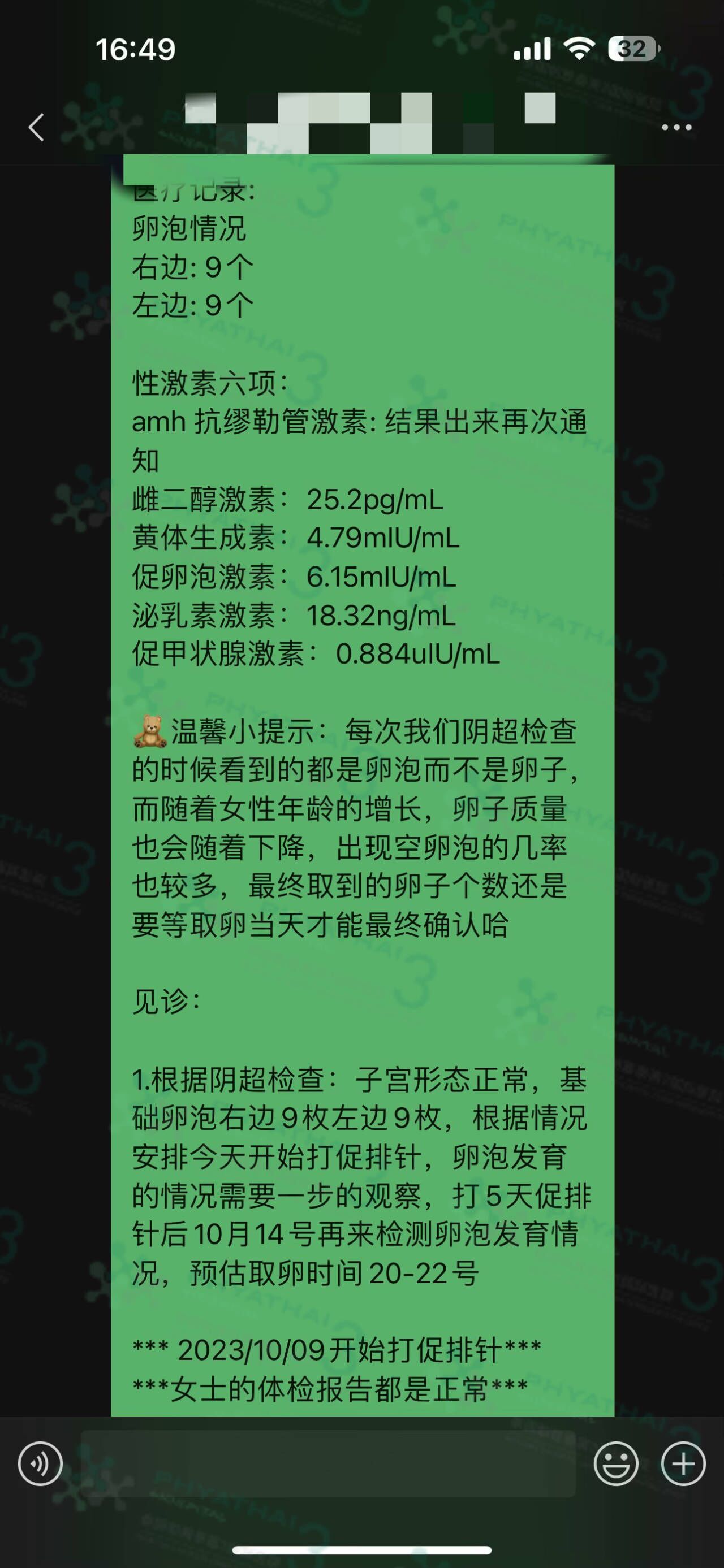
Task: Tap the message text field
Action: click(327, 1464)
